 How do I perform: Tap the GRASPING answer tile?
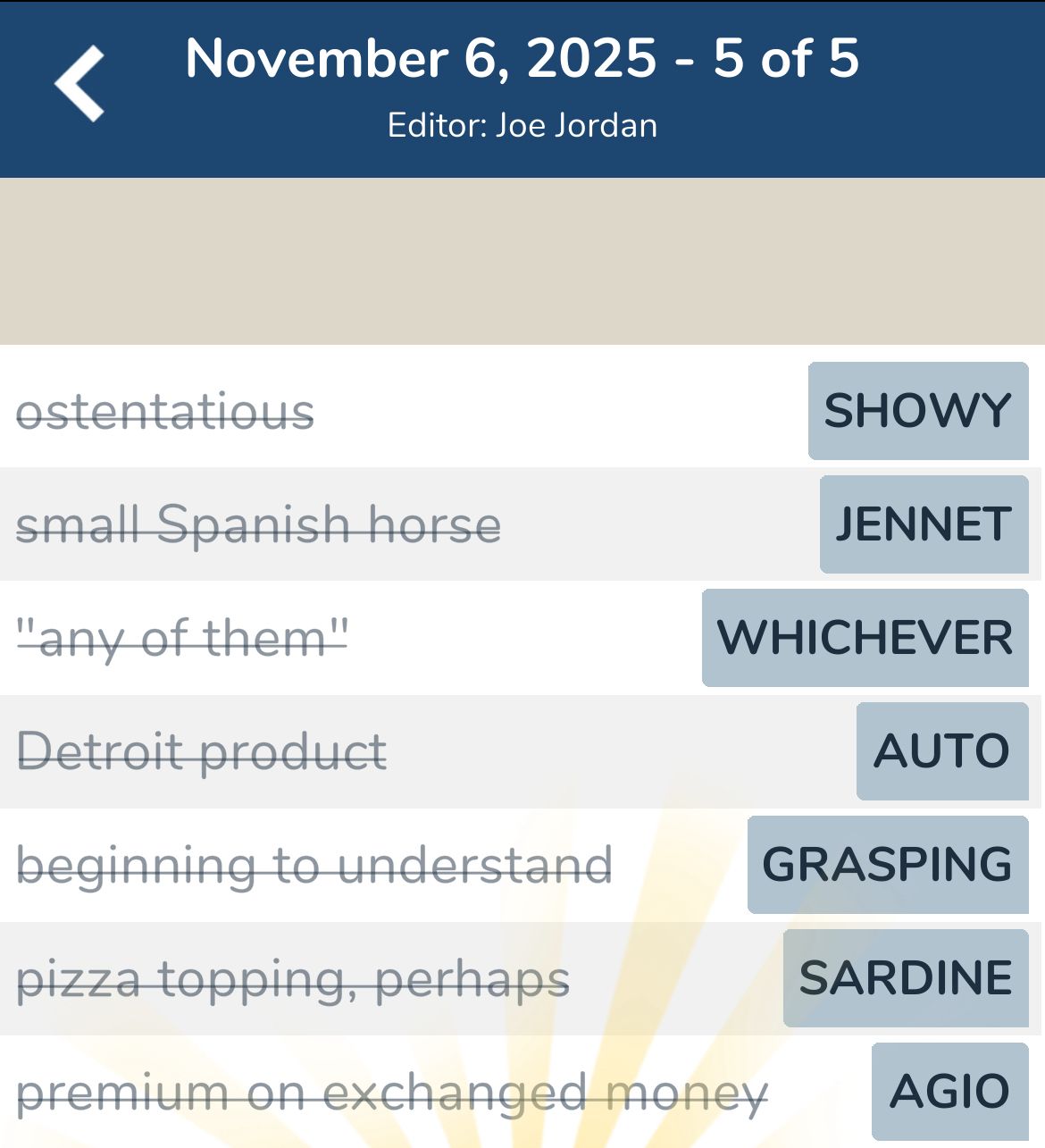point(886,864)
